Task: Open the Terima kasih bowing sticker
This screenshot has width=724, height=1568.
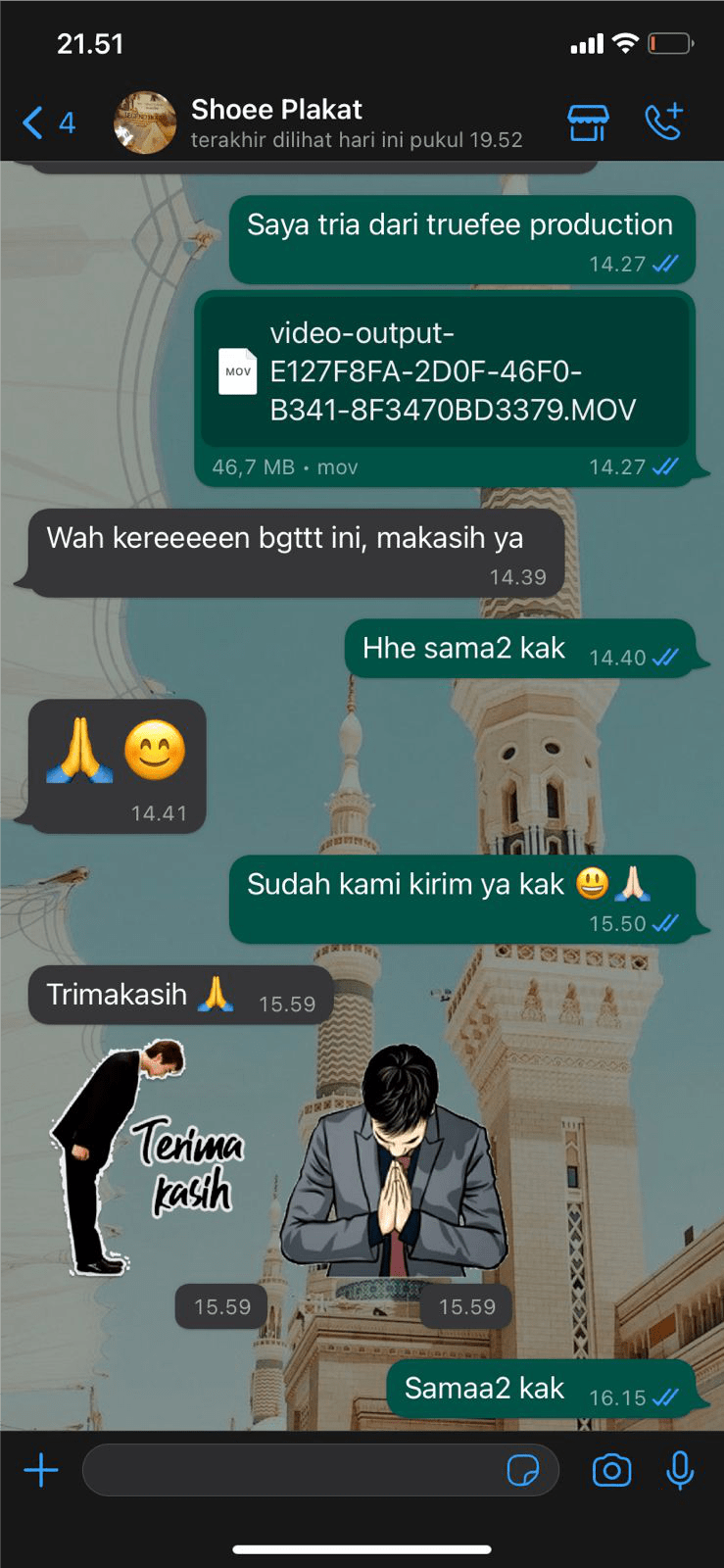Action: pyautogui.click(x=147, y=1161)
